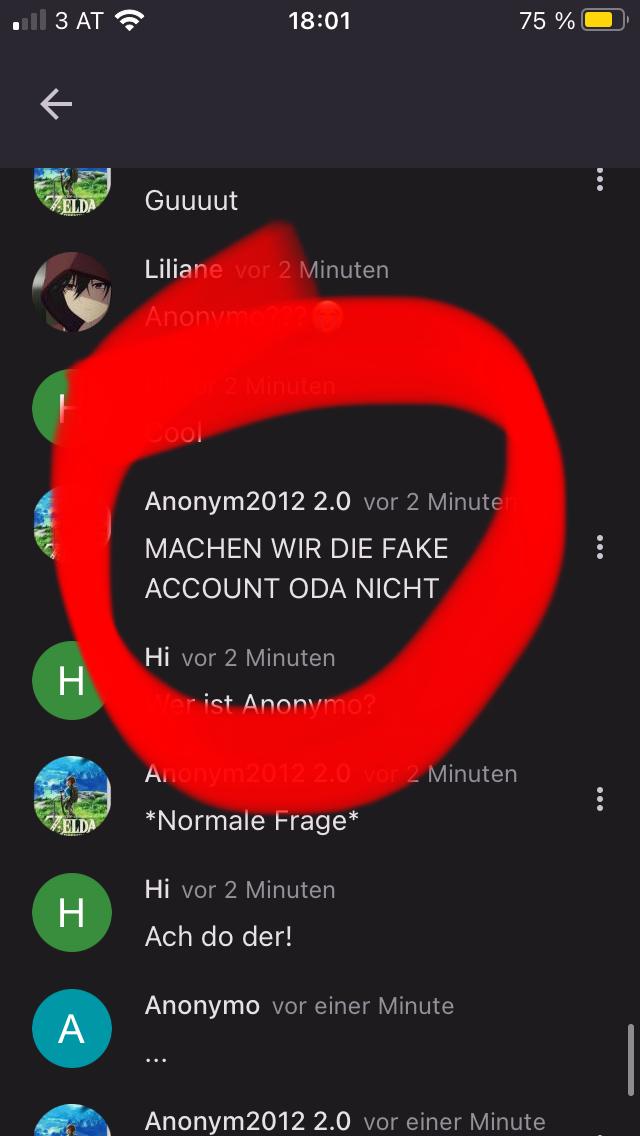Open options for the MACHEN WIR DIE FAKE message
Image resolution: width=640 pixels, height=1136 pixels.
599,547
